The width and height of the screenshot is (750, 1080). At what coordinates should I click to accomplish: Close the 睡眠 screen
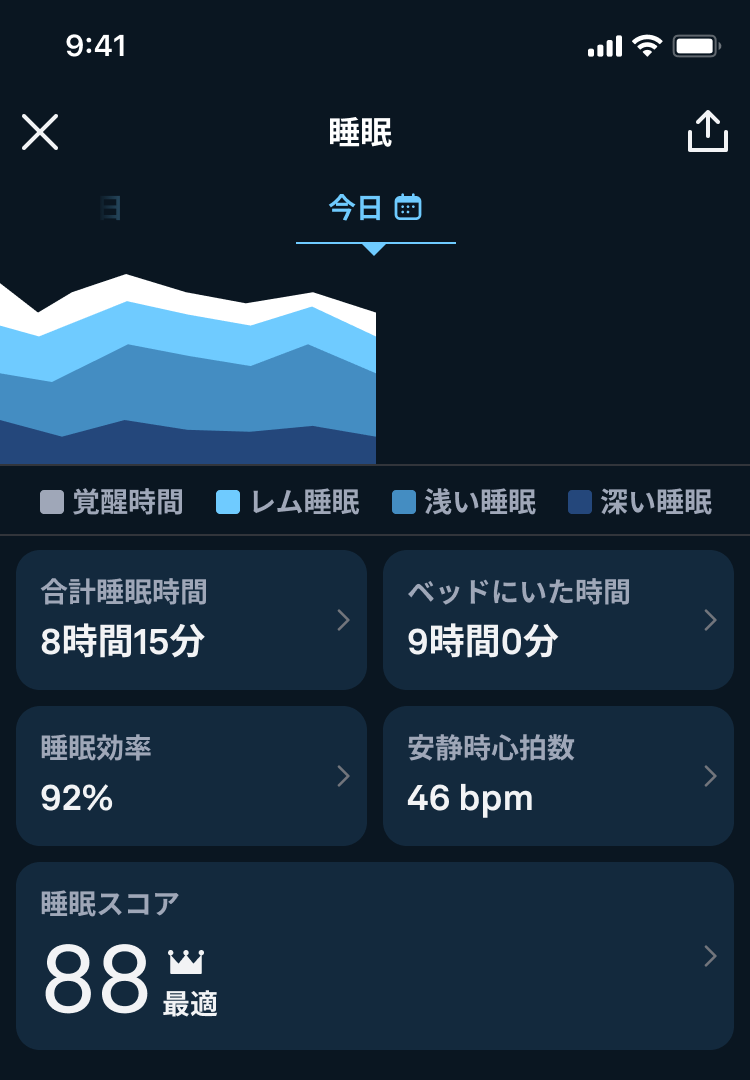tap(40, 132)
